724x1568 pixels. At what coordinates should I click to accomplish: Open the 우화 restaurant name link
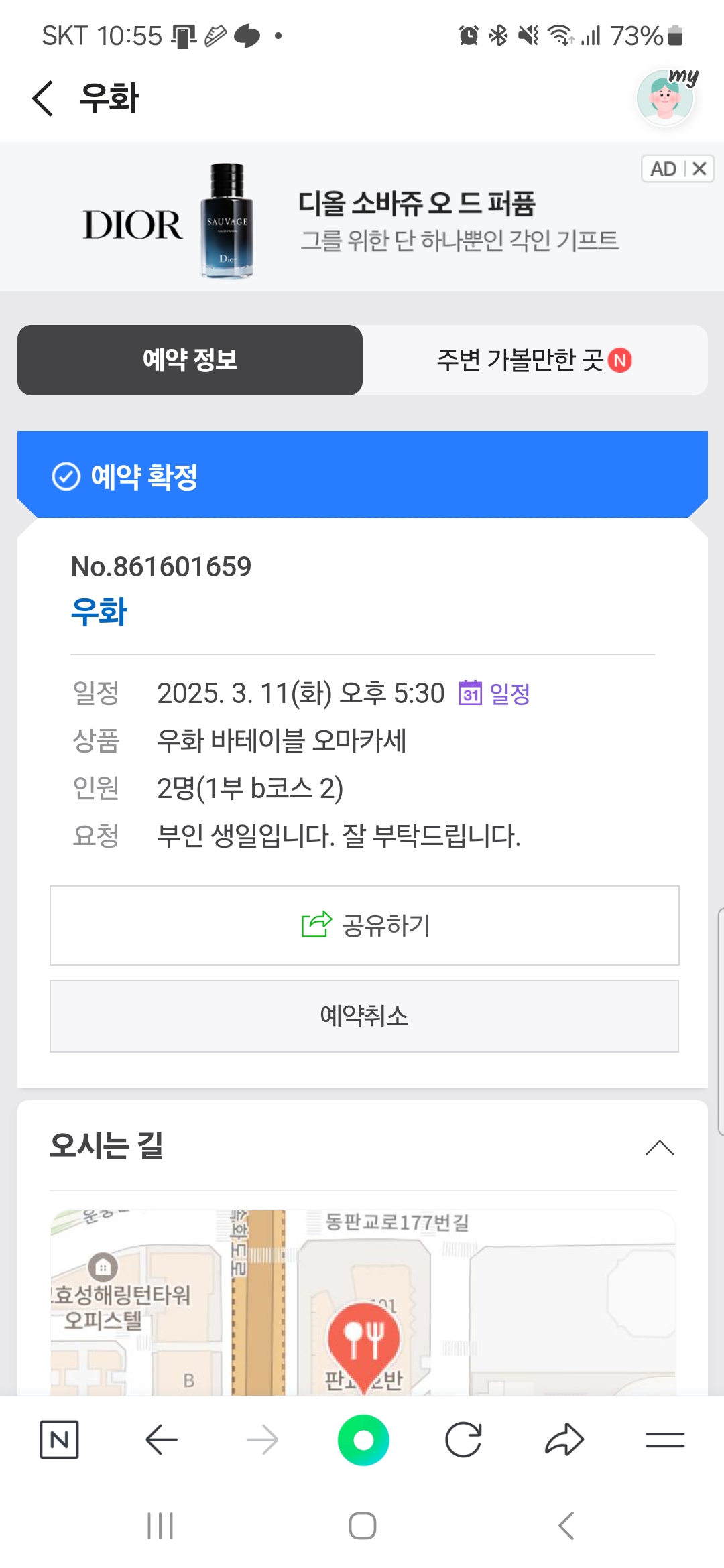coord(99,611)
